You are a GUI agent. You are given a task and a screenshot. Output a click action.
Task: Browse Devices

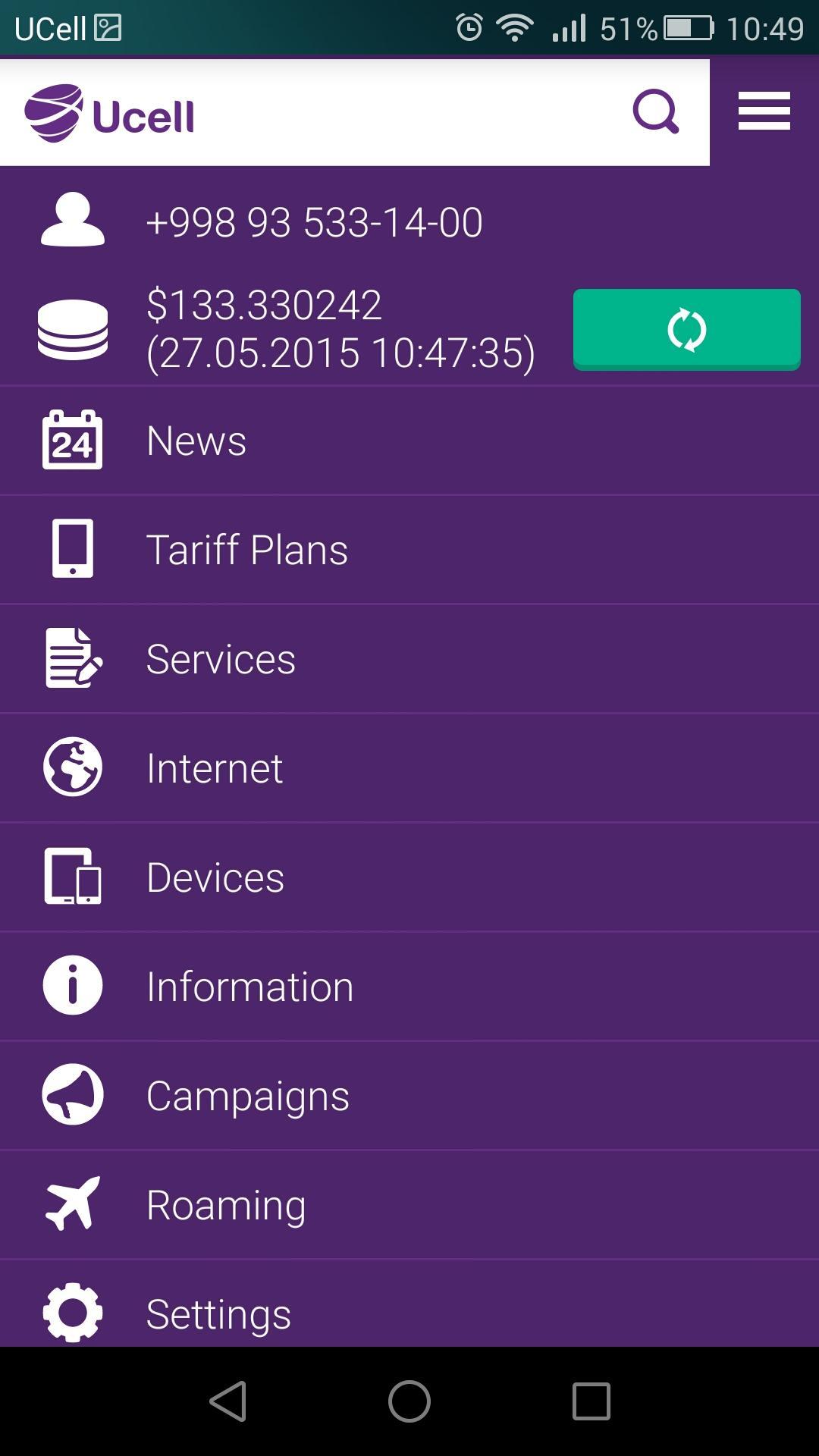coord(409,877)
